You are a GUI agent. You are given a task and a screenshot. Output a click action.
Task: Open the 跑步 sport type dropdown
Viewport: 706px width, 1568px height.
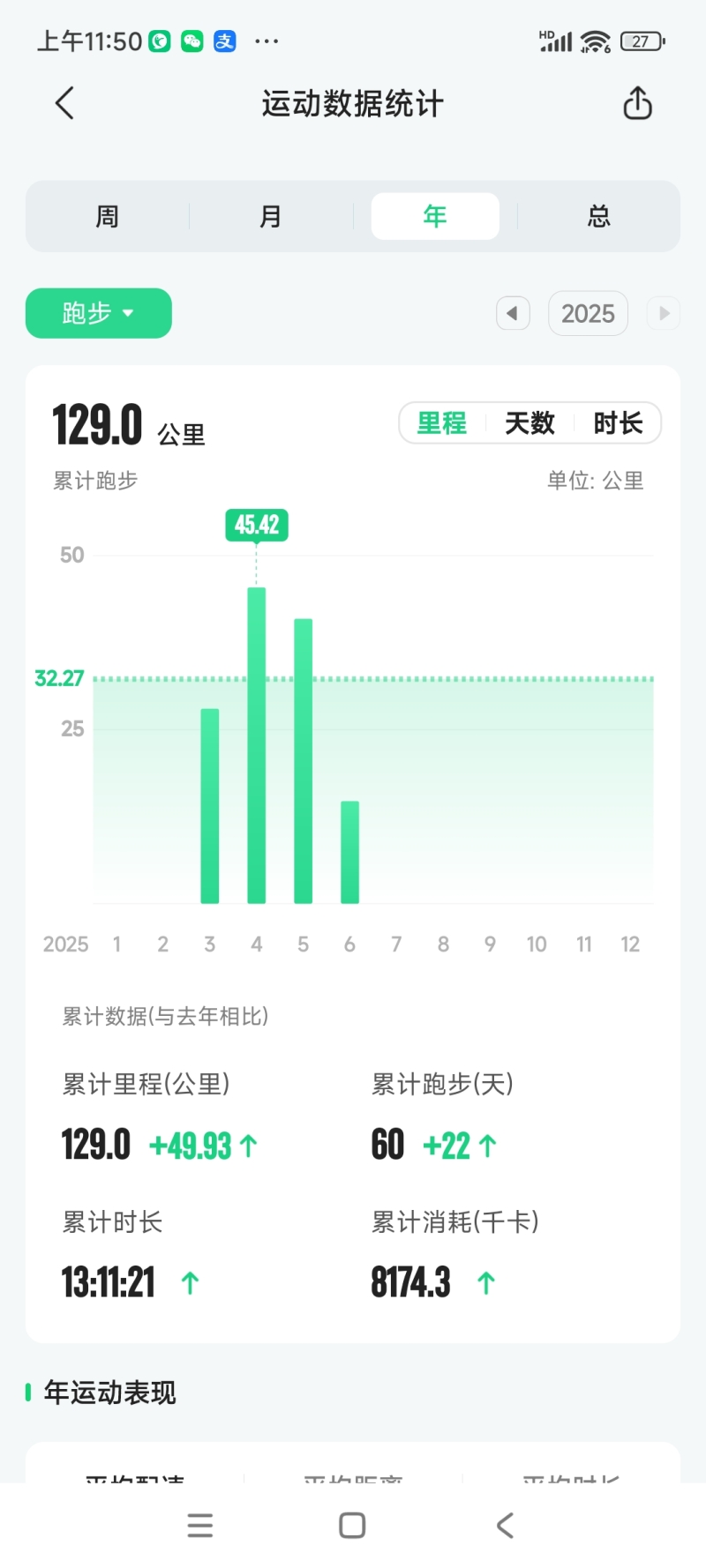98,313
